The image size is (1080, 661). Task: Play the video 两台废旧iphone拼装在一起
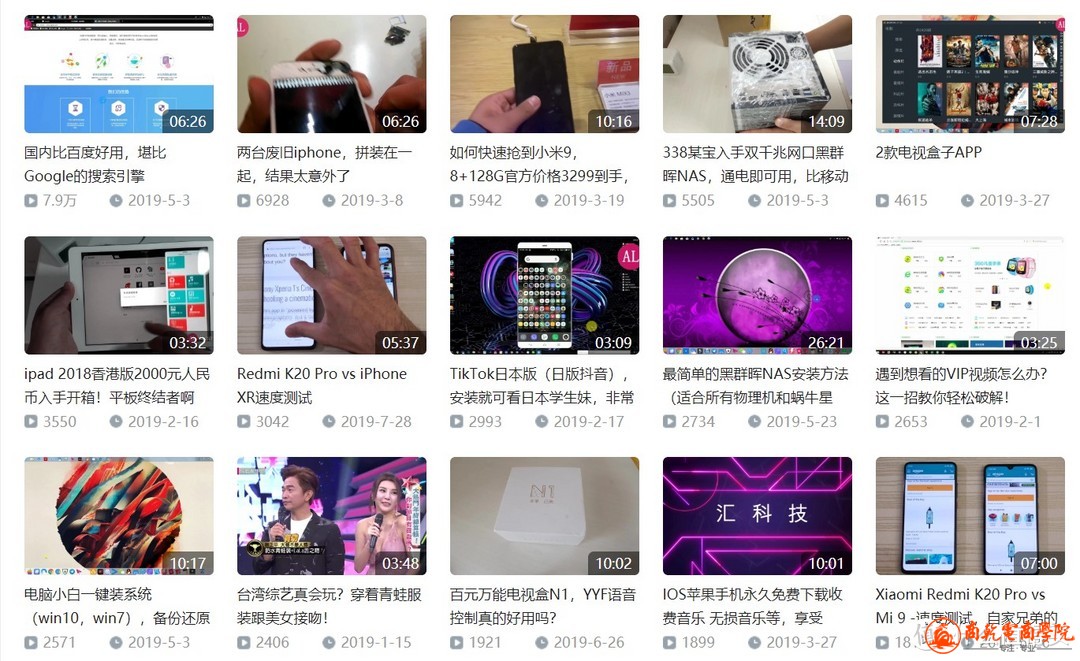tap(331, 74)
